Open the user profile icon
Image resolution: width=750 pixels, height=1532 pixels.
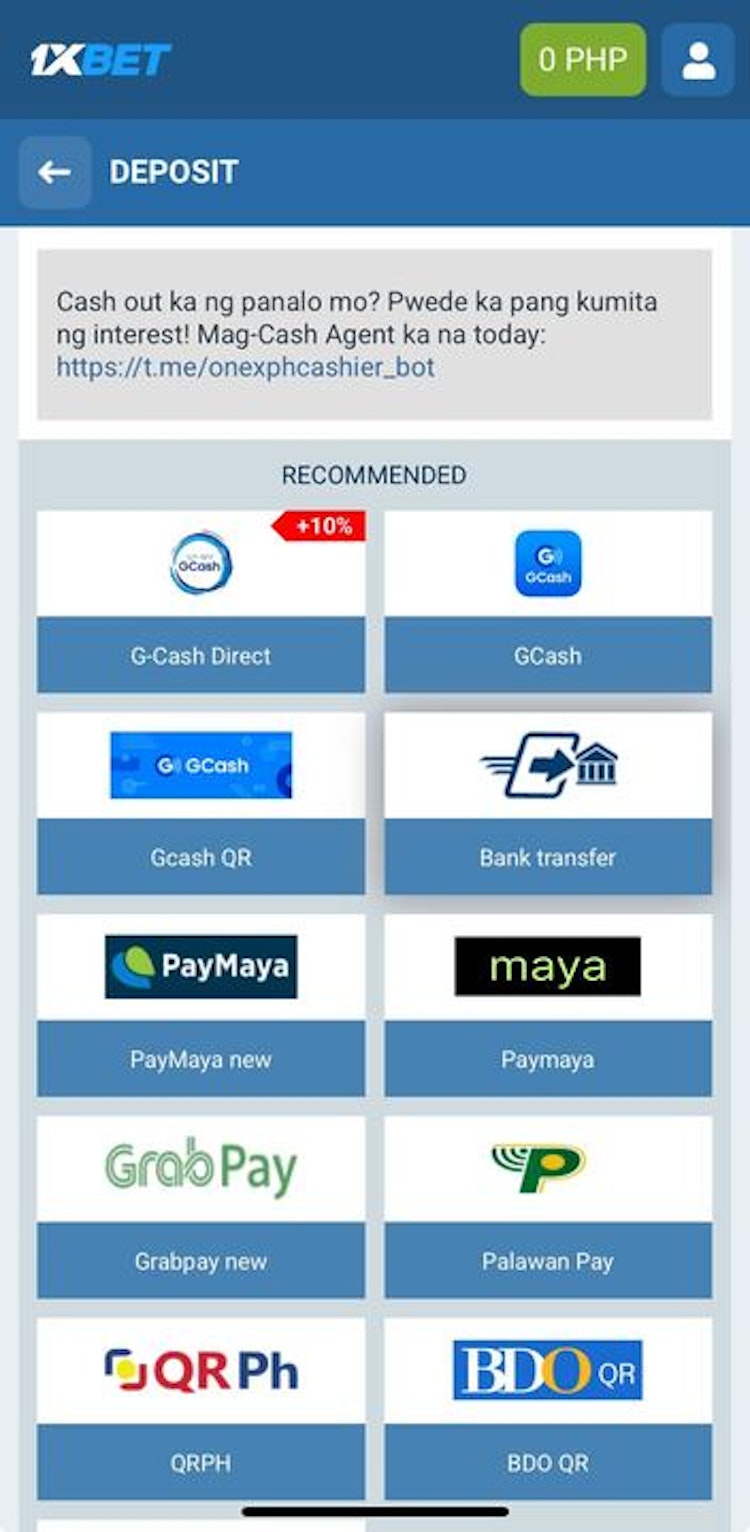[x=698, y=60]
